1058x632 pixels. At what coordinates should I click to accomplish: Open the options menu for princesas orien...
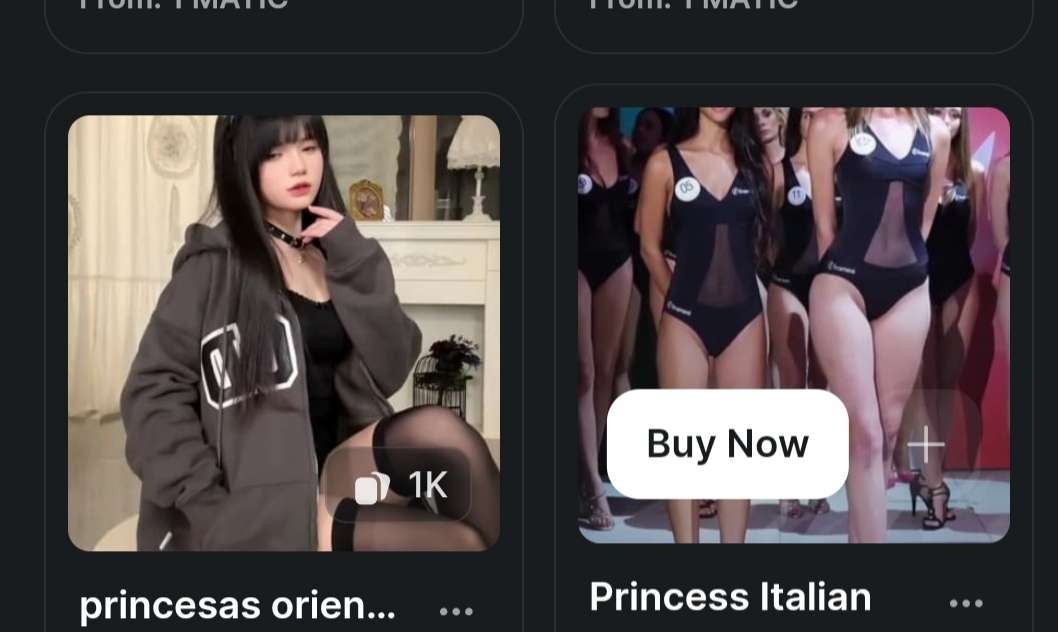[456, 610]
